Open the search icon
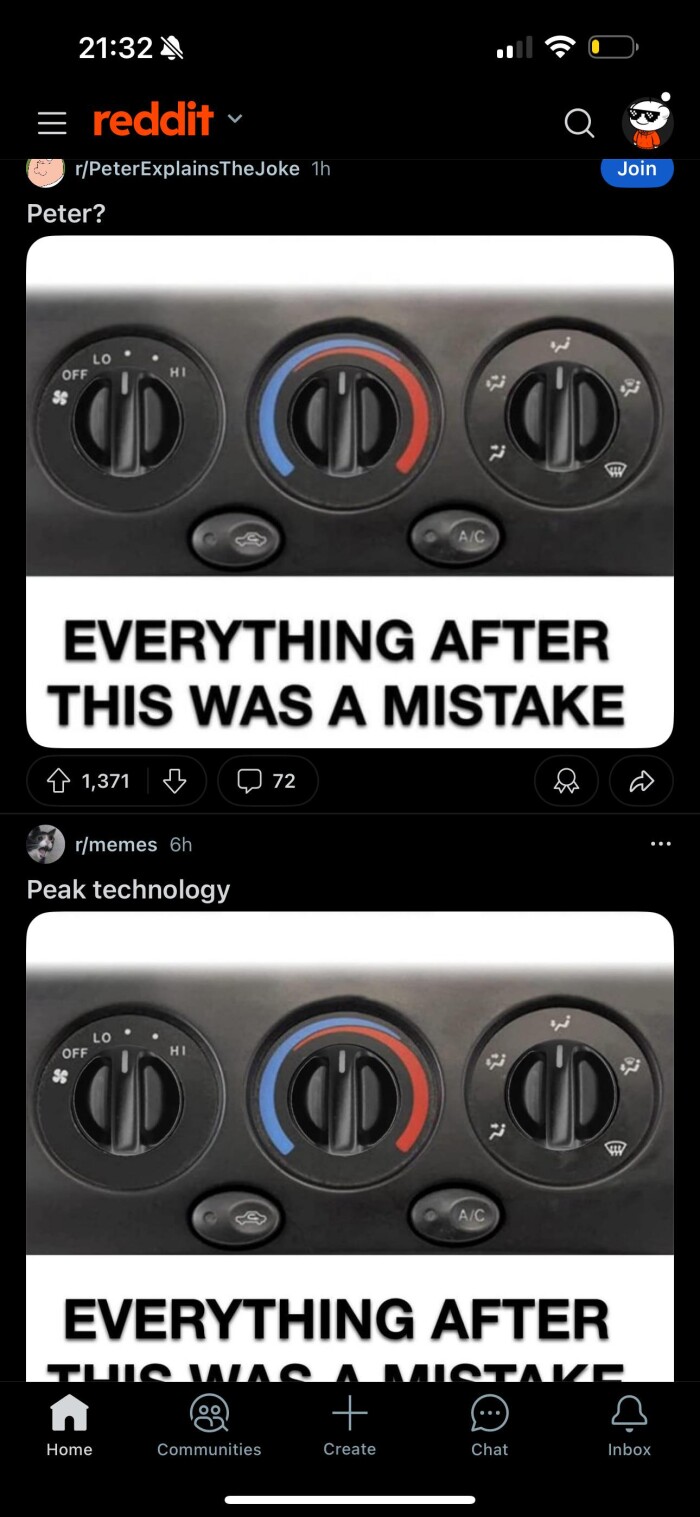The height and width of the screenshot is (1517, 700). (579, 122)
